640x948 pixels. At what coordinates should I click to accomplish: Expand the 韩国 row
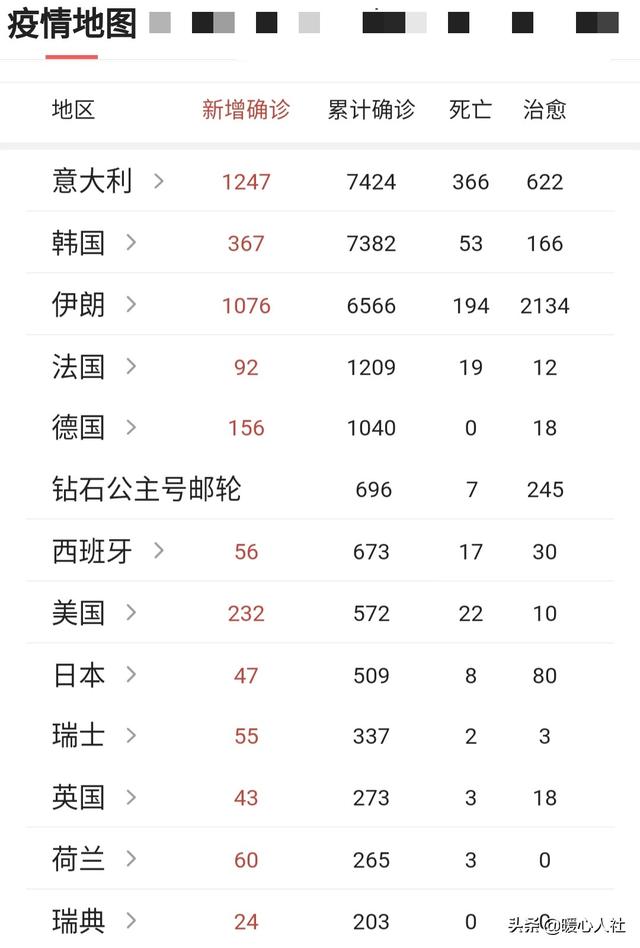tap(94, 243)
